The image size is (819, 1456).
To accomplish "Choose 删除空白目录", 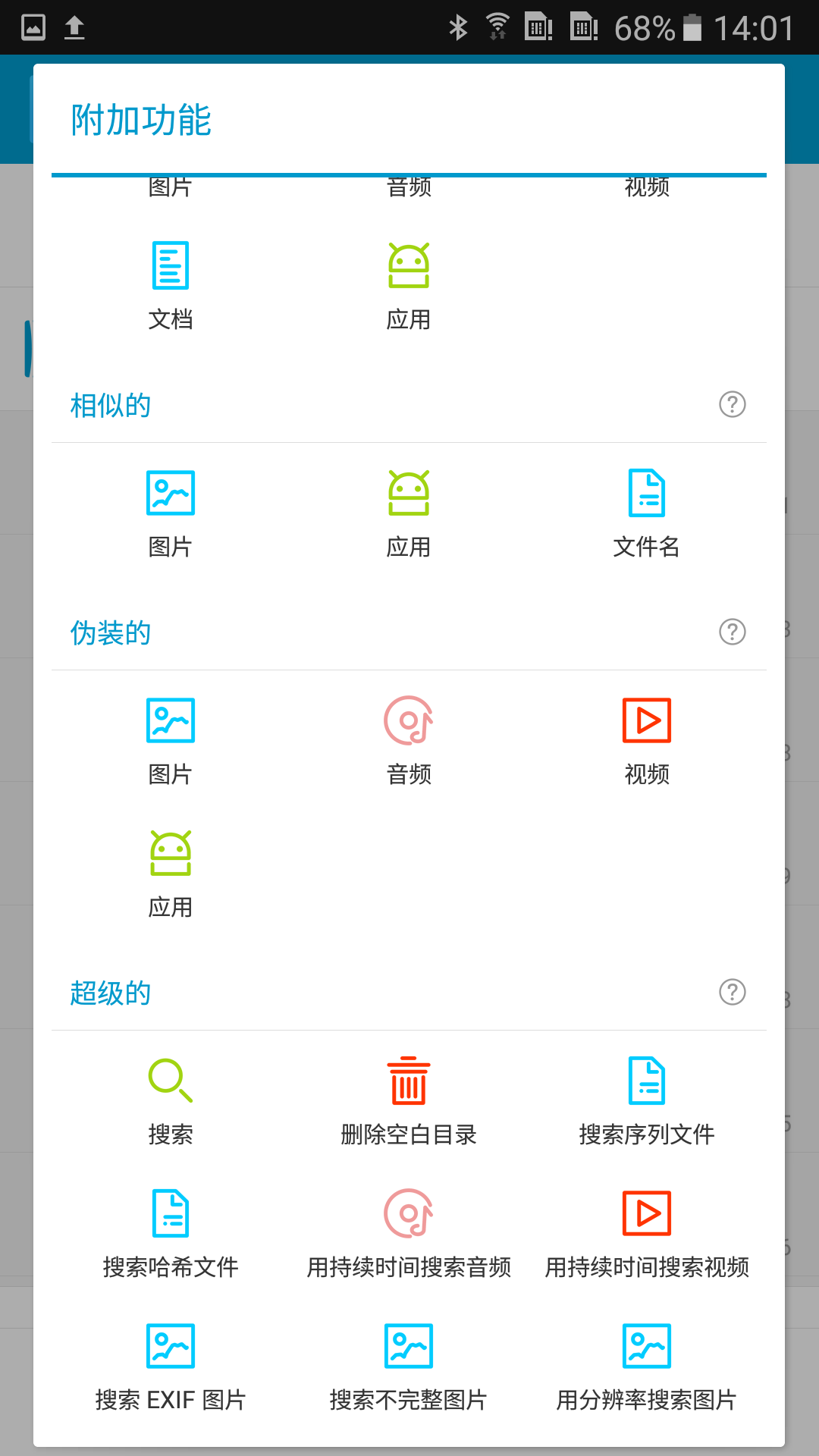I will tap(409, 1100).
